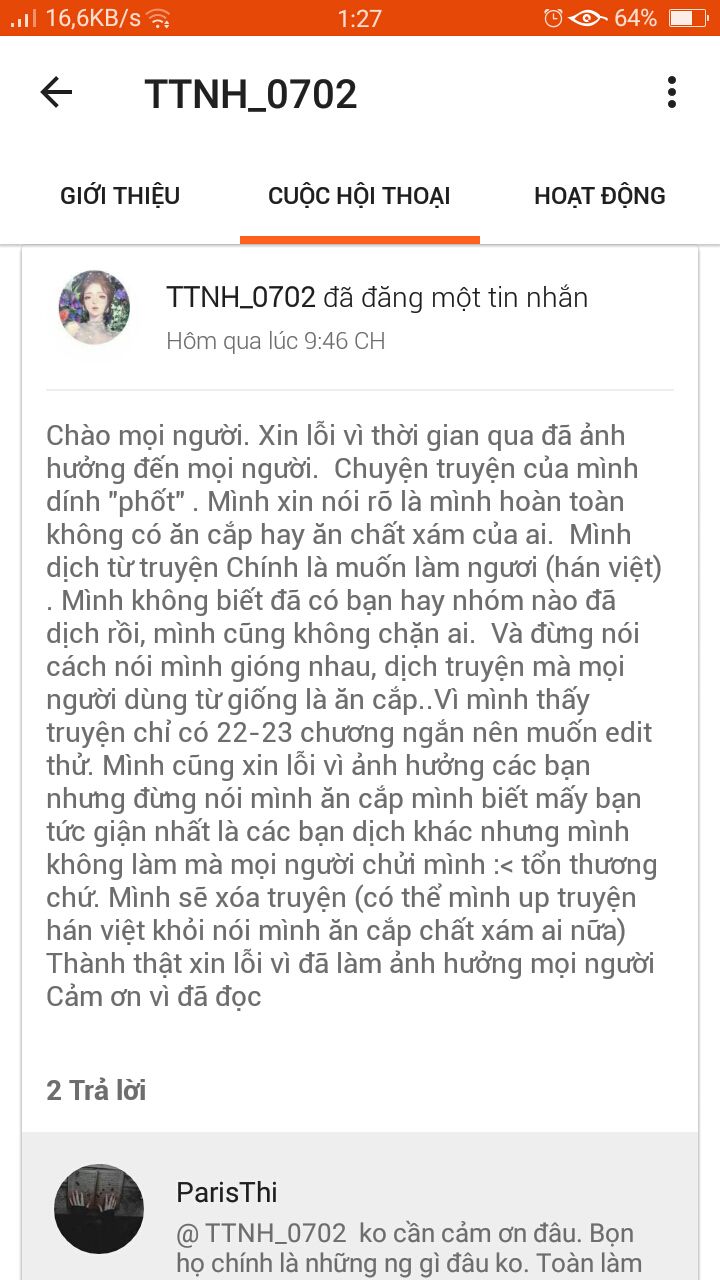Open ParisThi's username in the reply
The height and width of the screenshot is (1280, 720).
[x=227, y=1192]
